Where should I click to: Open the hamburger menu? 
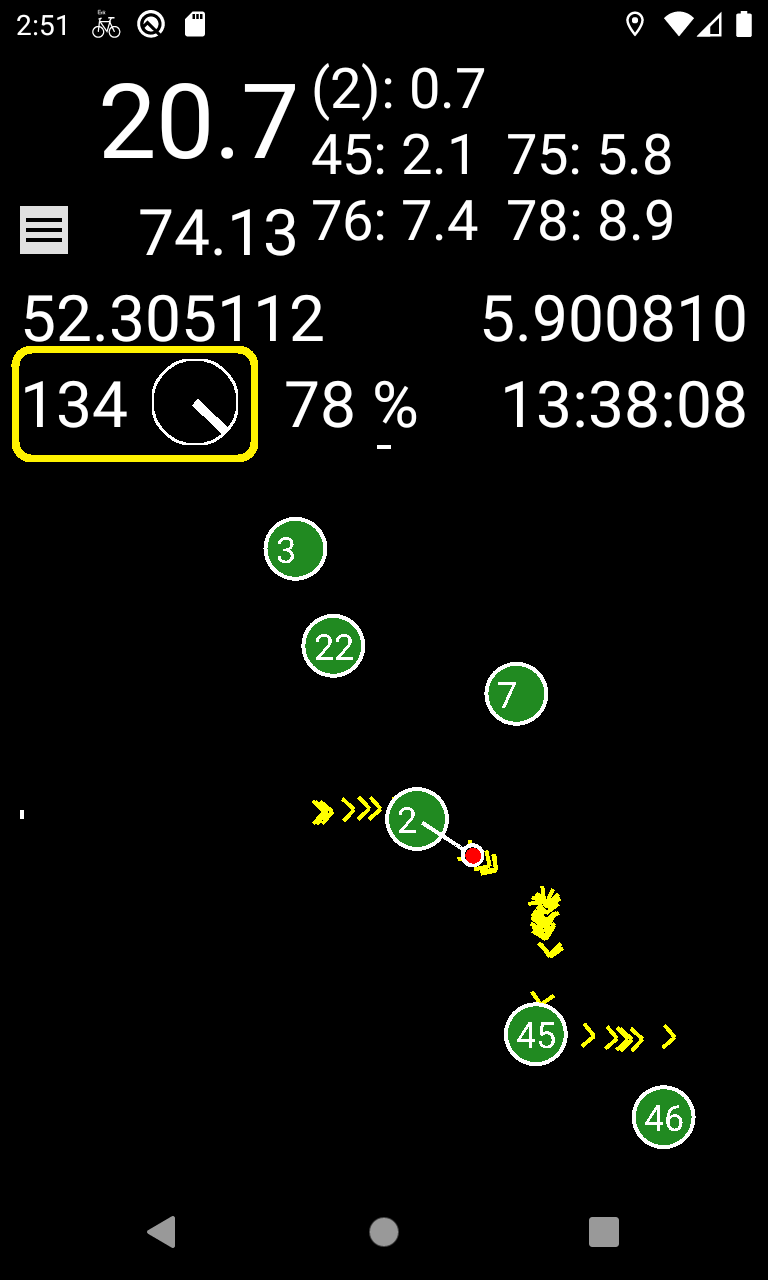pyautogui.click(x=44, y=230)
